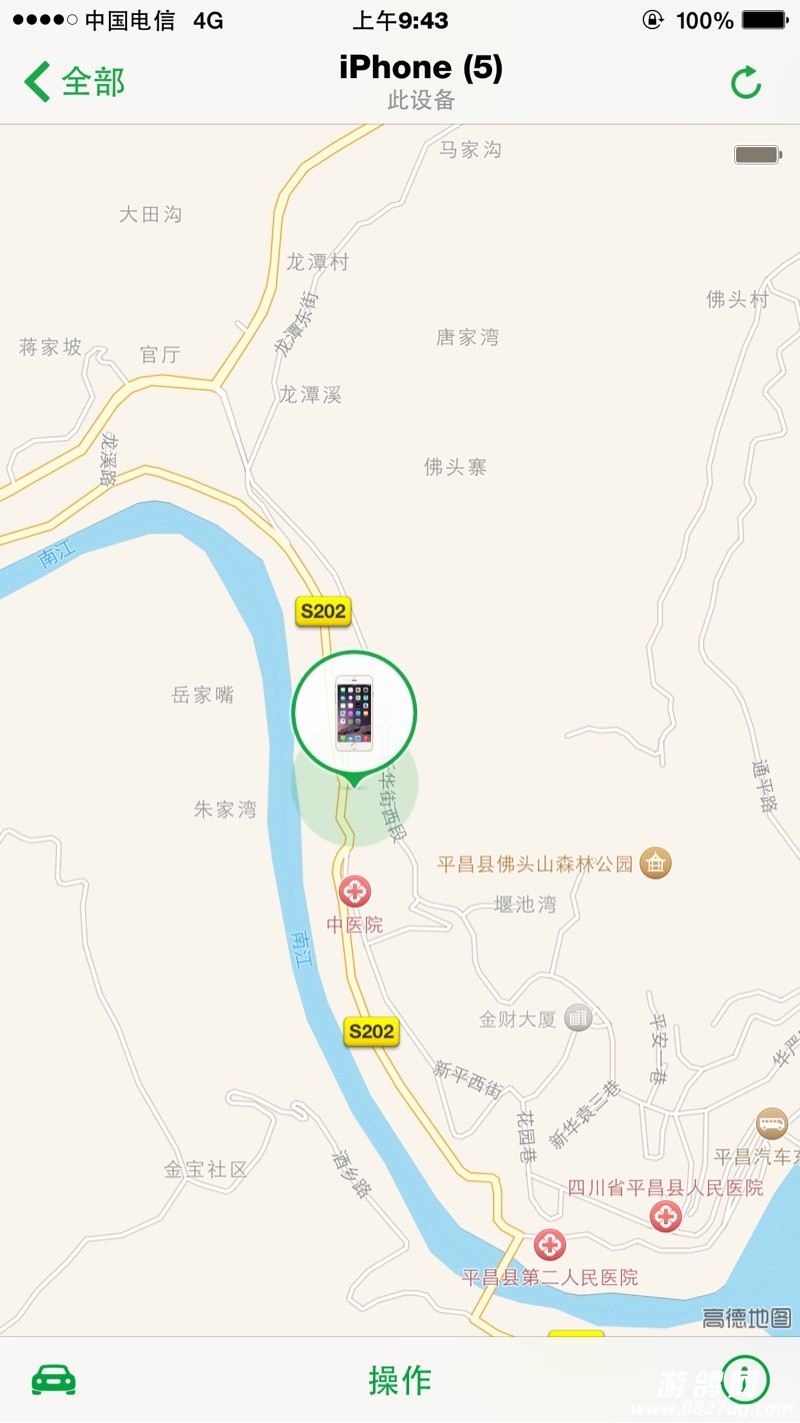Refresh the device location
Viewport: 800px width, 1423px height.
[x=746, y=82]
